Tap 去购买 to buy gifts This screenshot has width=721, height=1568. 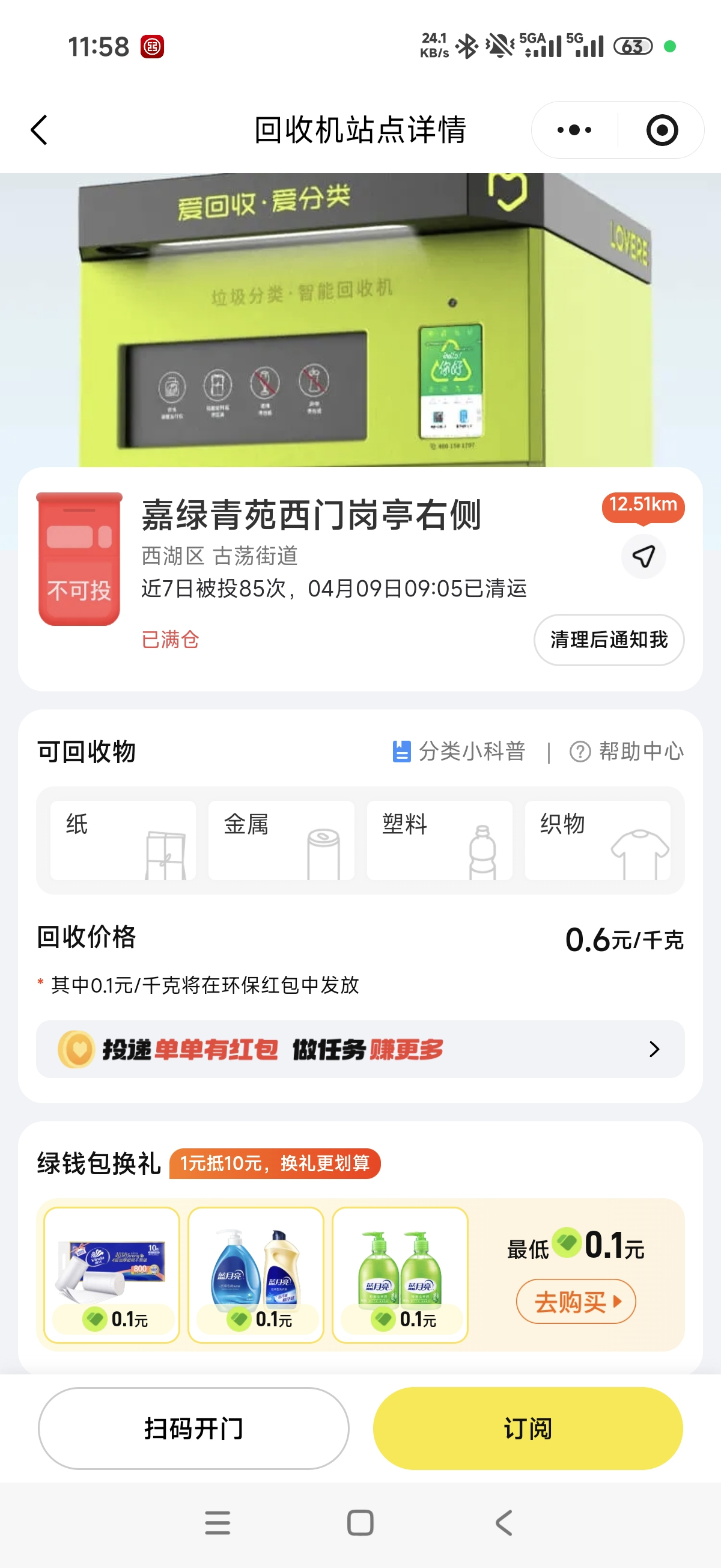tap(576, 1302)
